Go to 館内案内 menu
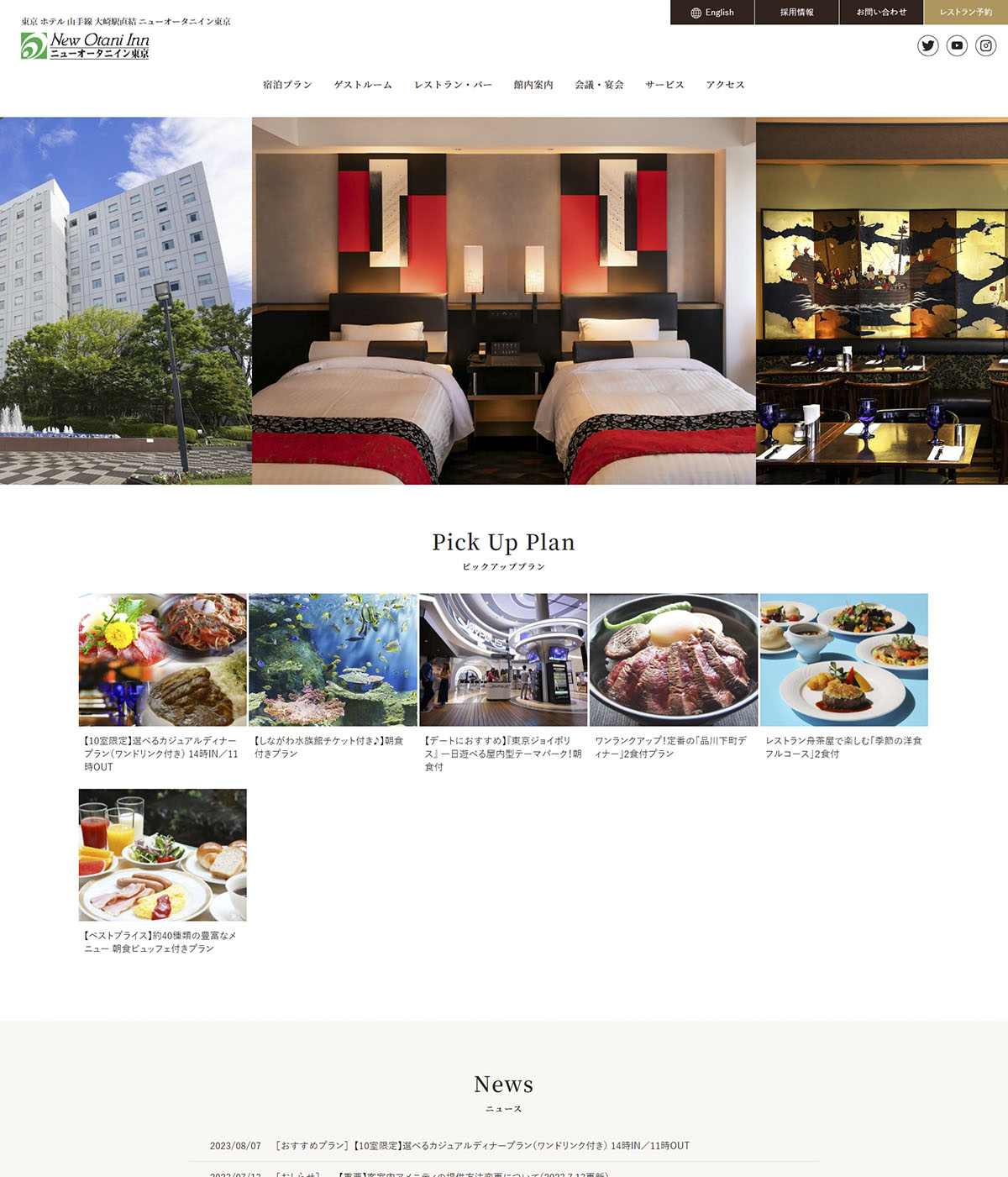 [x=533, y=85]
